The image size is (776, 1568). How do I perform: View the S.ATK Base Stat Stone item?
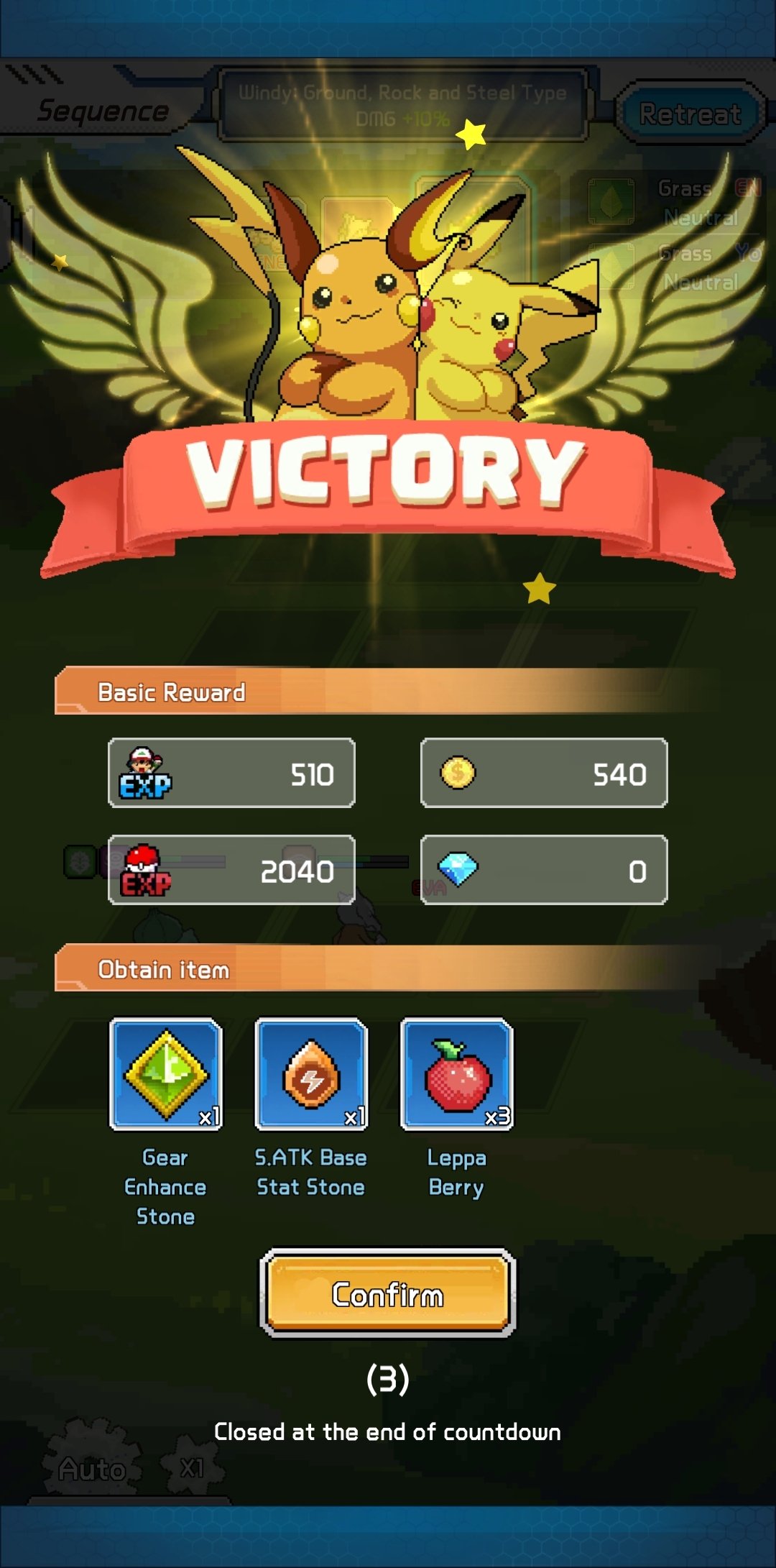(x=311, y=1073)
